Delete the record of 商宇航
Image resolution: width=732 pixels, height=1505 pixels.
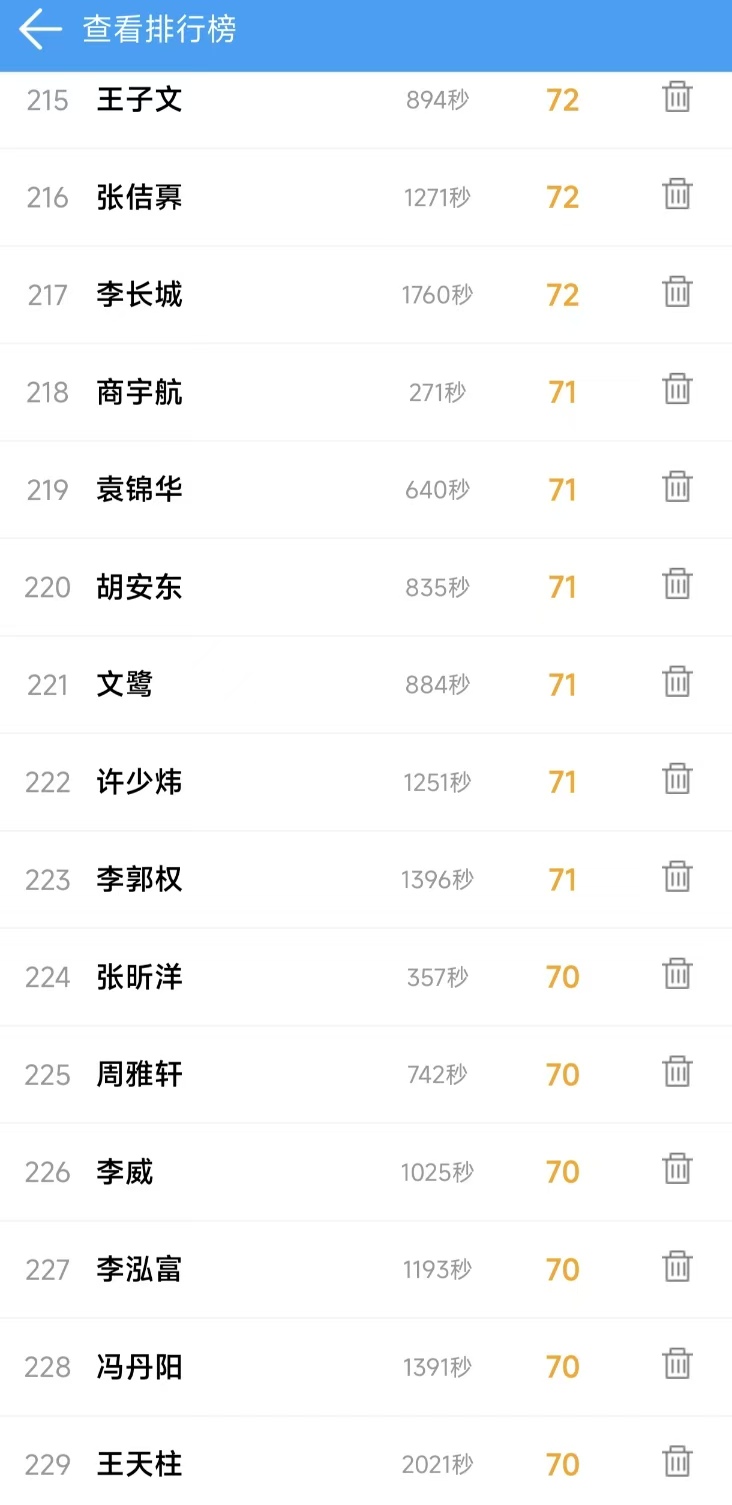pos(677,389)
